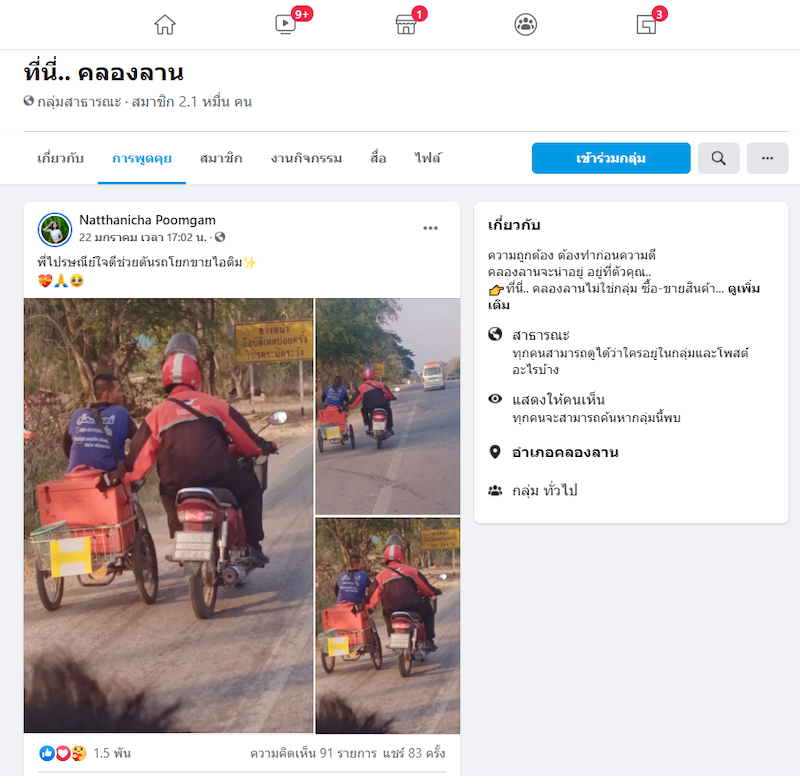Open the gaming icon with 3 badge
Viewport: 800px width, 776px height.
[x=646, y=25]
